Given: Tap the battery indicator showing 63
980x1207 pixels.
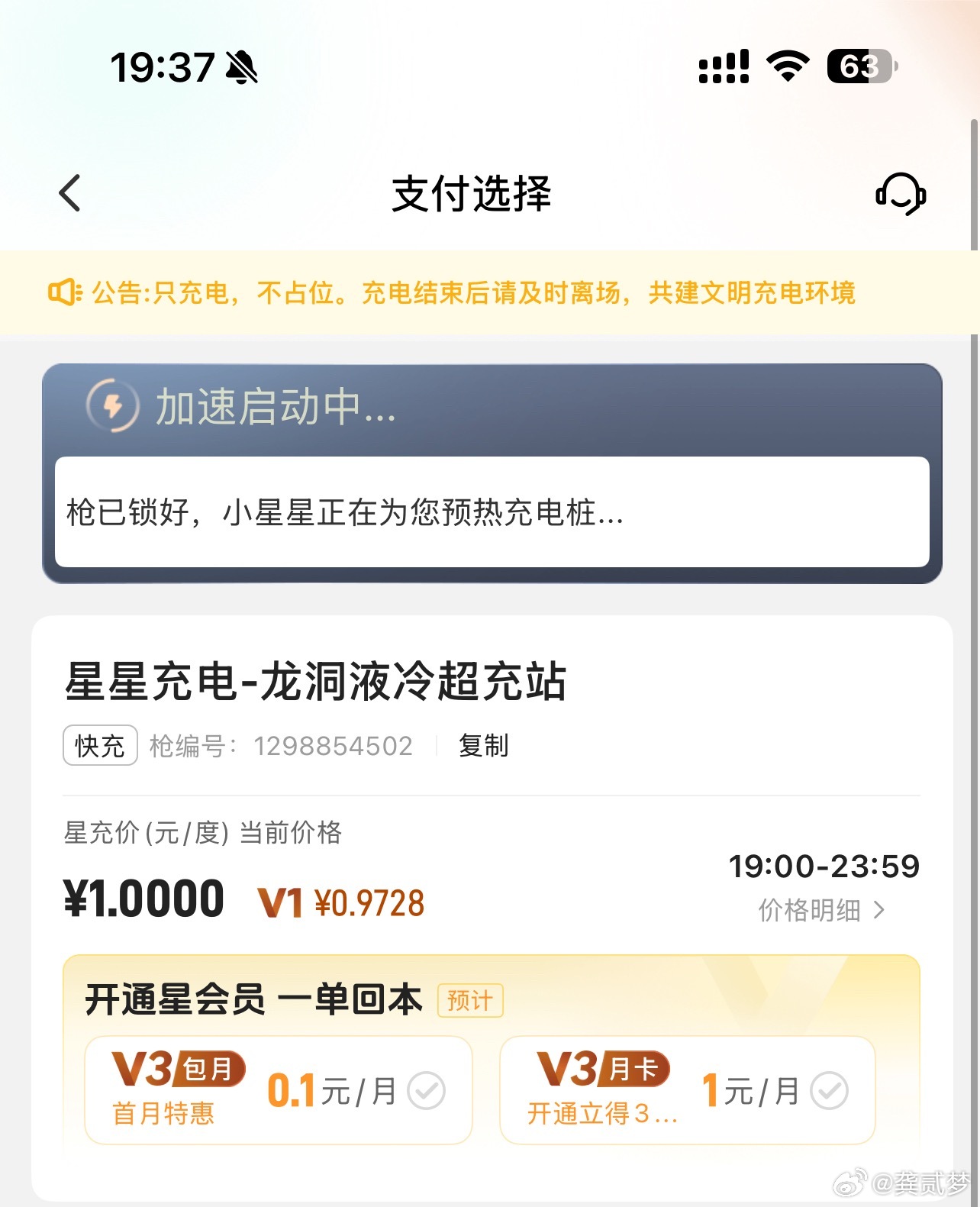Looking at the screenshot, I should tap(863, 67).
